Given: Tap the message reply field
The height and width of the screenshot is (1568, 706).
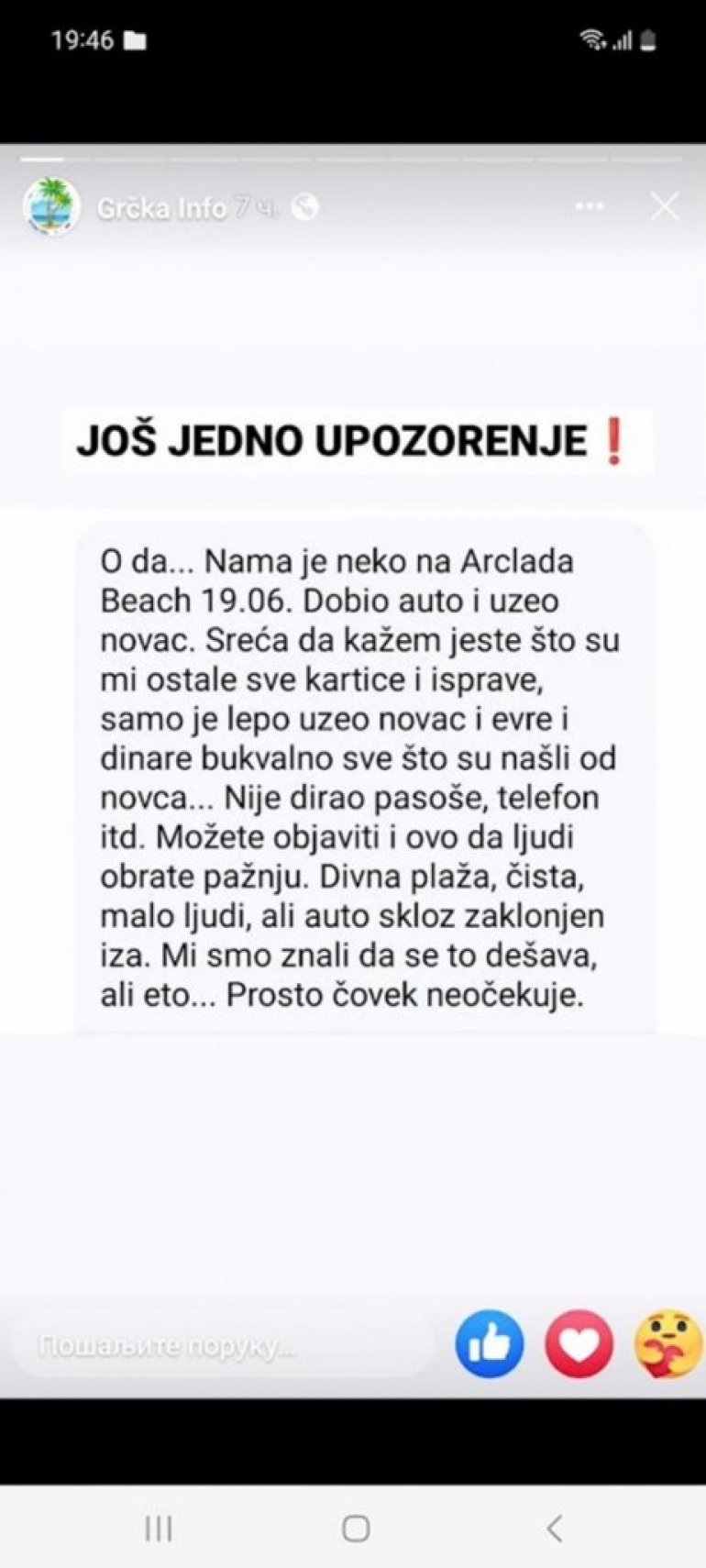Looking at the screenshot, I should click(x=220, y=1345).
